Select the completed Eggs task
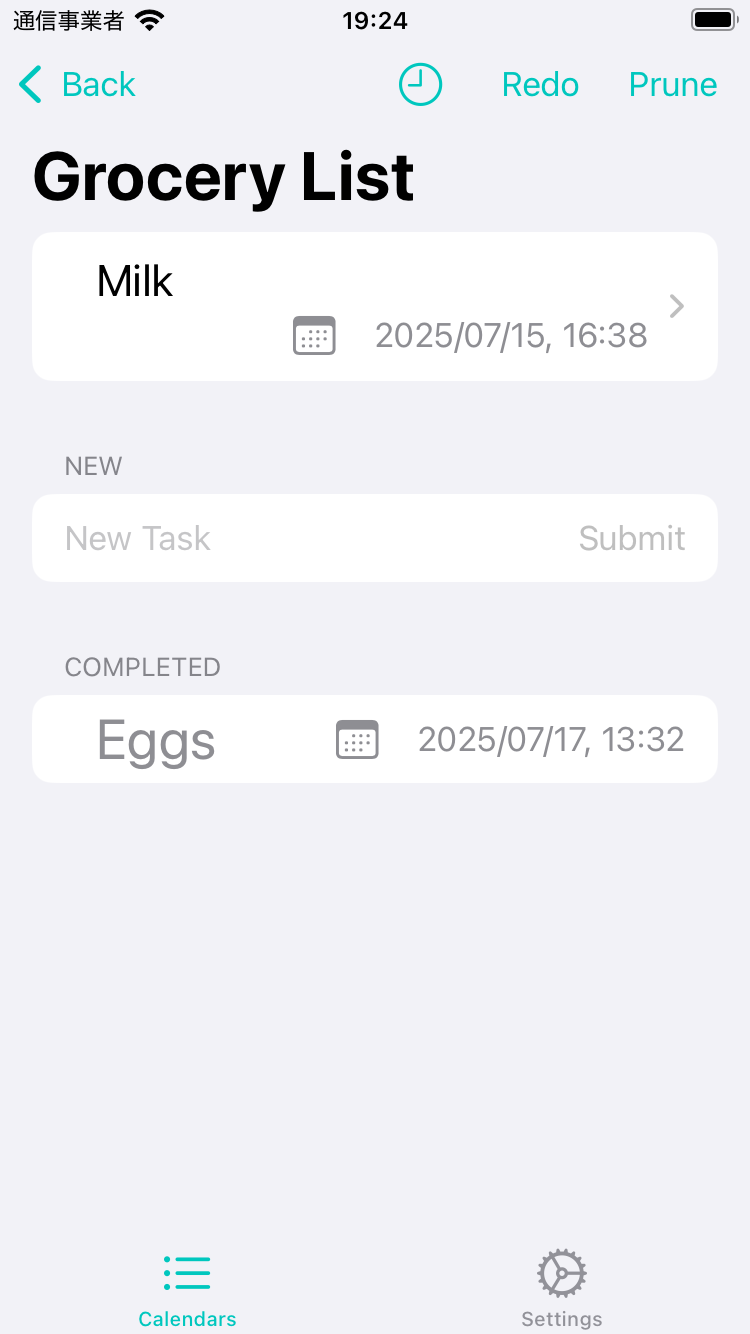 coord(375,739)
